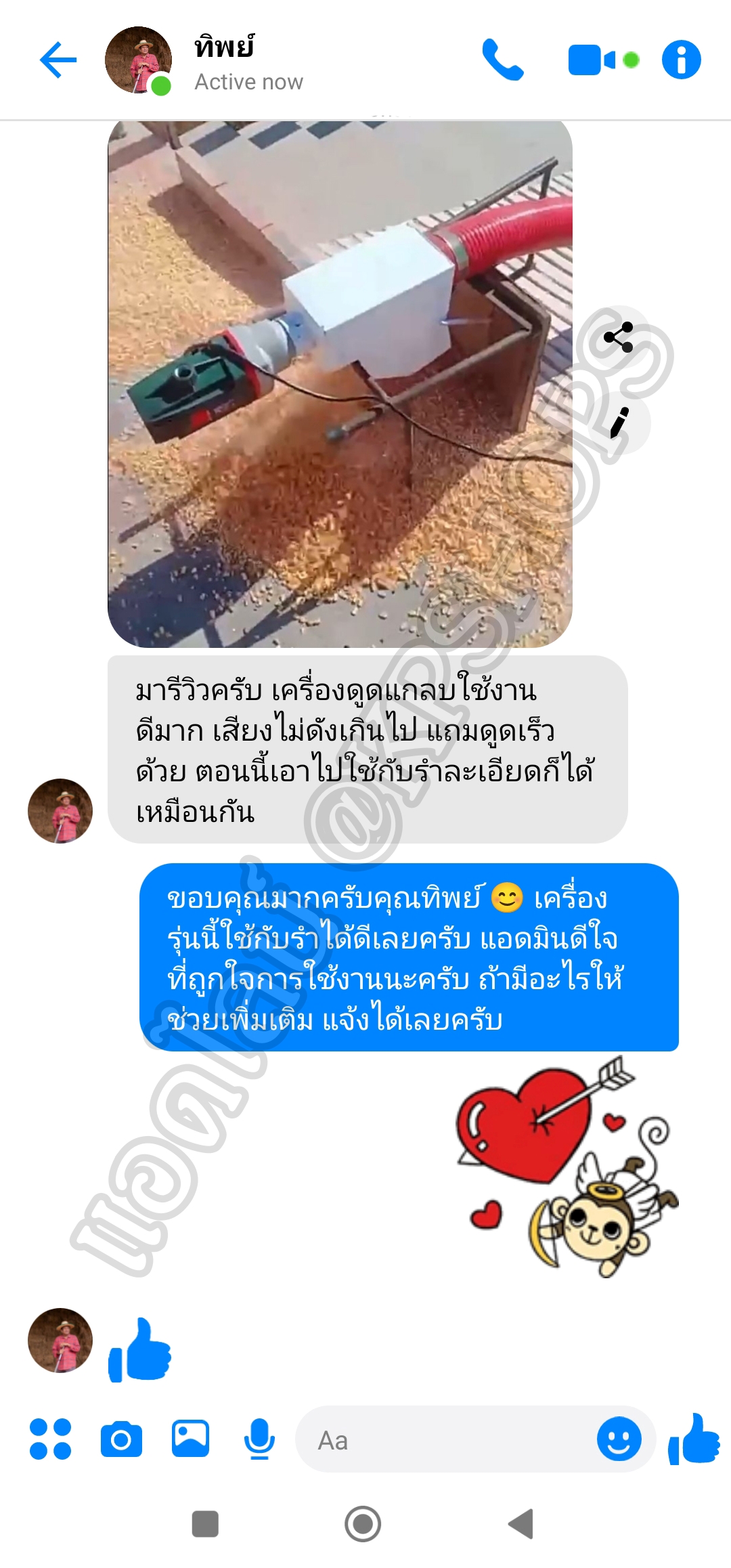This screenshot has width=731, height=1568.
Task: Open the camera to take a photo
Action: [121, 1439]
